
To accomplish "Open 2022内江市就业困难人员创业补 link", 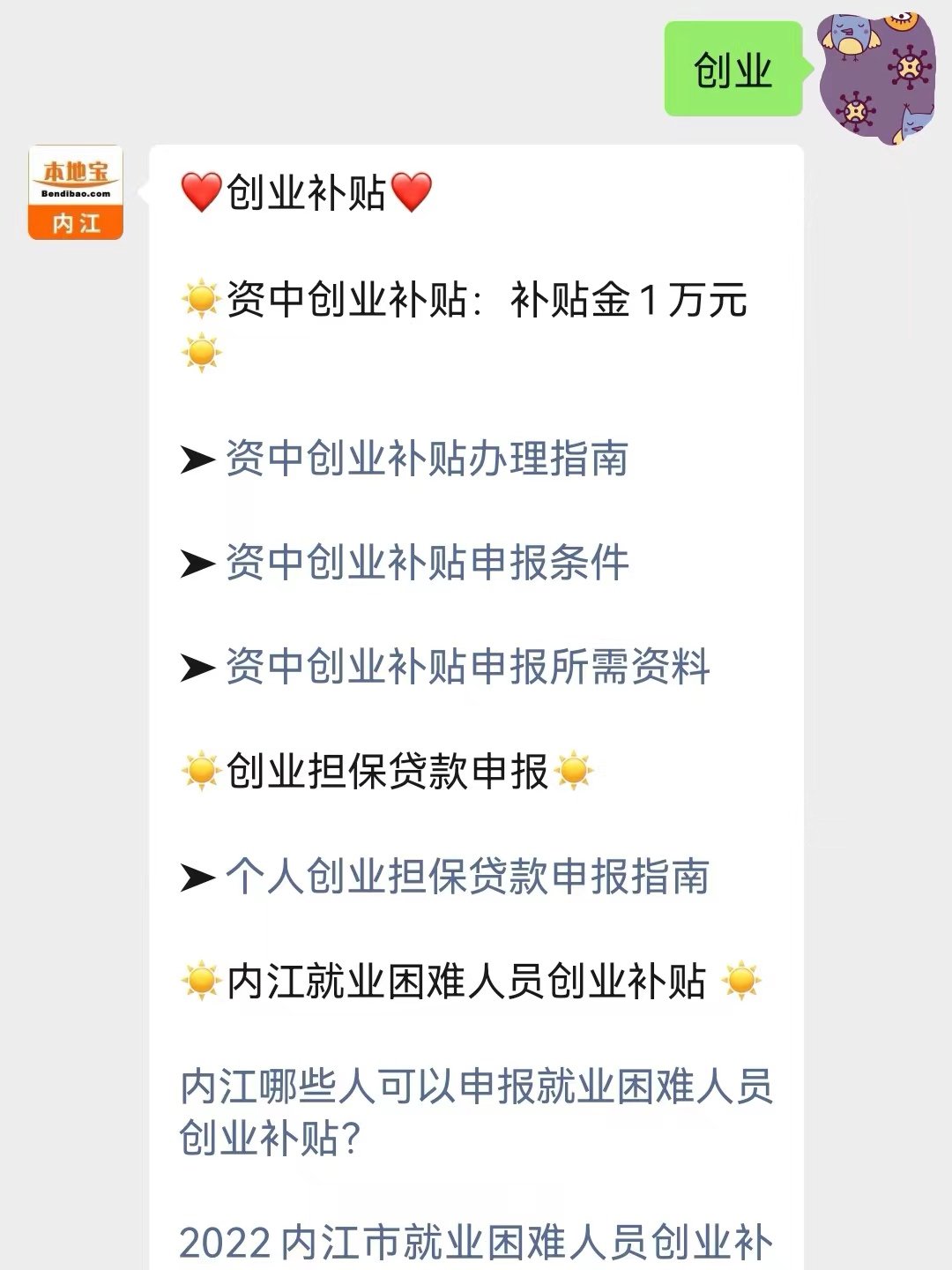I will click(476, 1243).
